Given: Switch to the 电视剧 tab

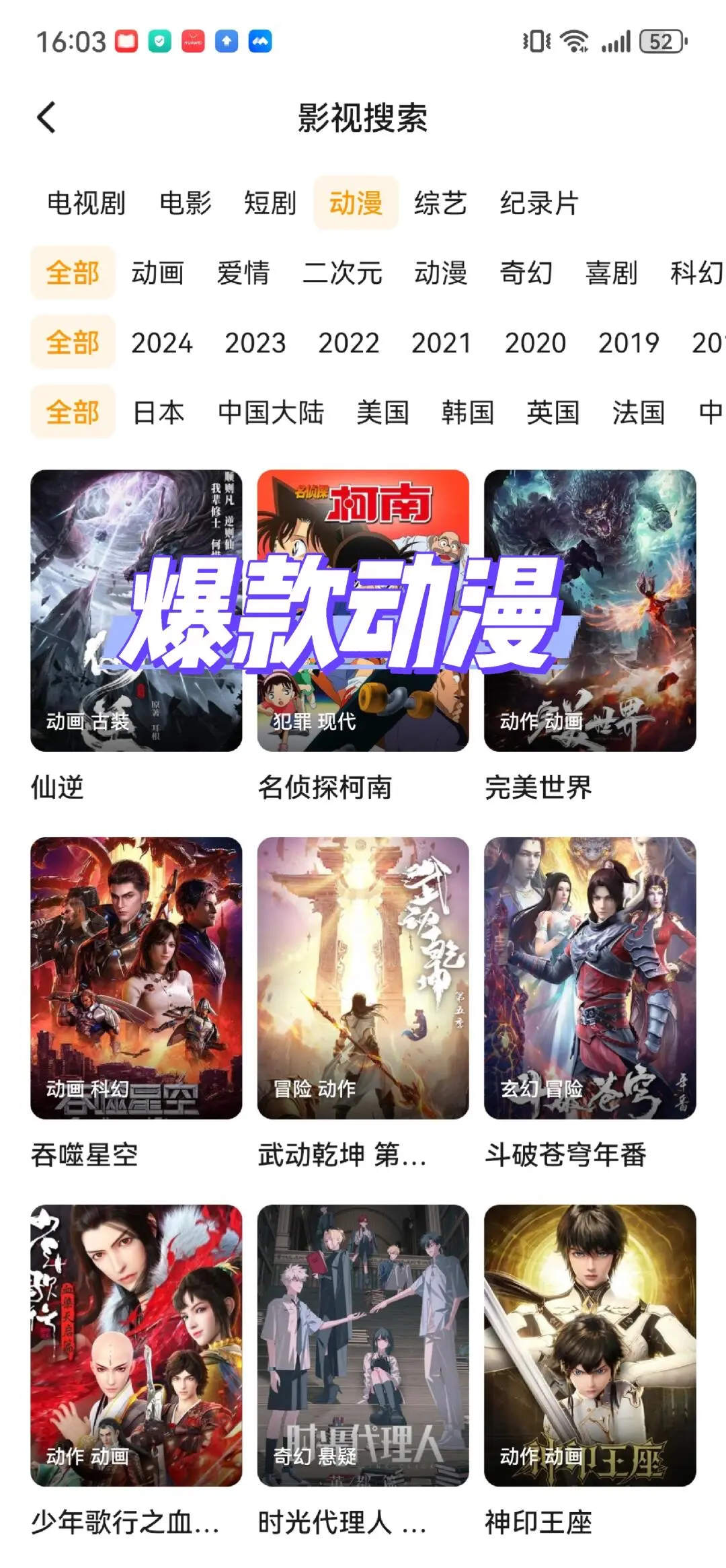Looking at the screenshot, I should point(86,203).
